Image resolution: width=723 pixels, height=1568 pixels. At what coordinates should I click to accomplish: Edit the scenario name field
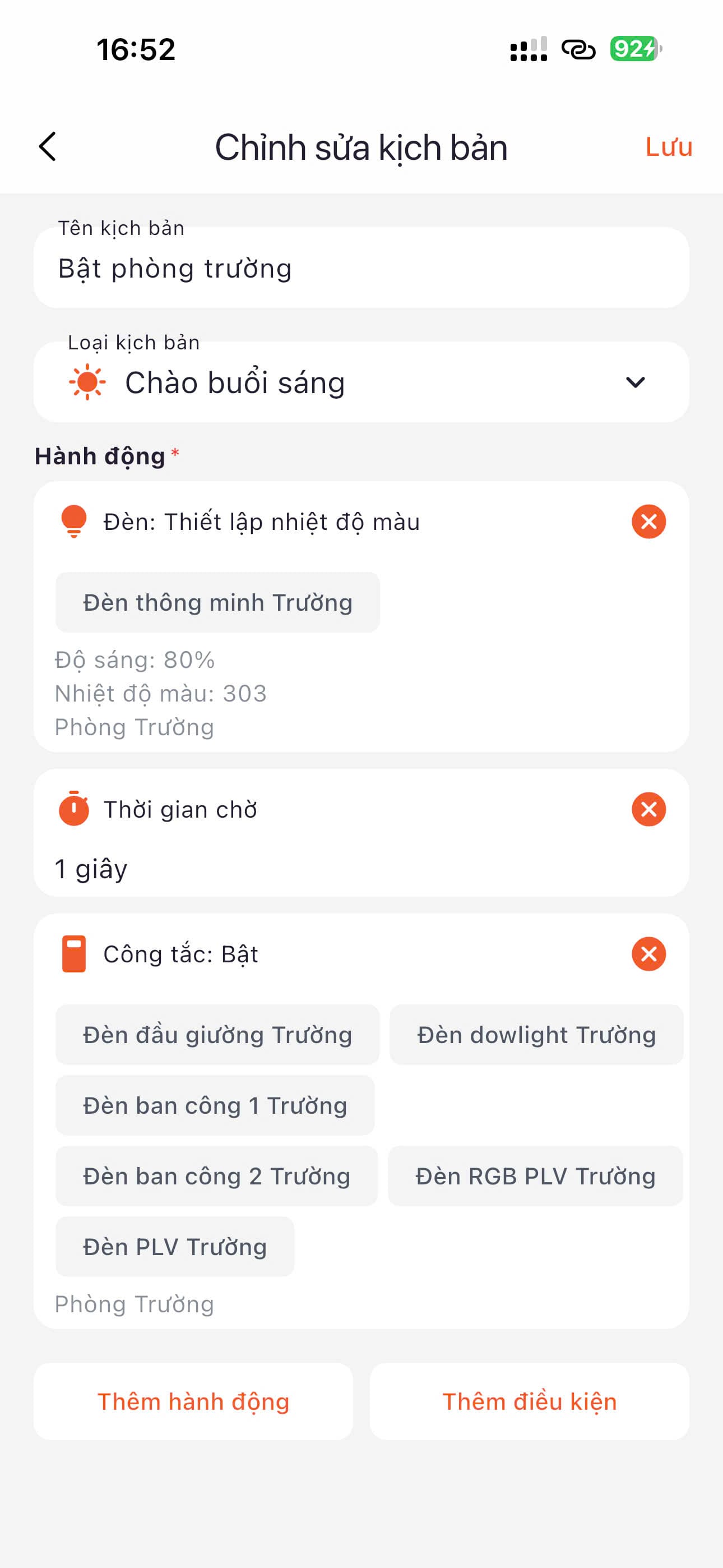click(x=360, y=269)
